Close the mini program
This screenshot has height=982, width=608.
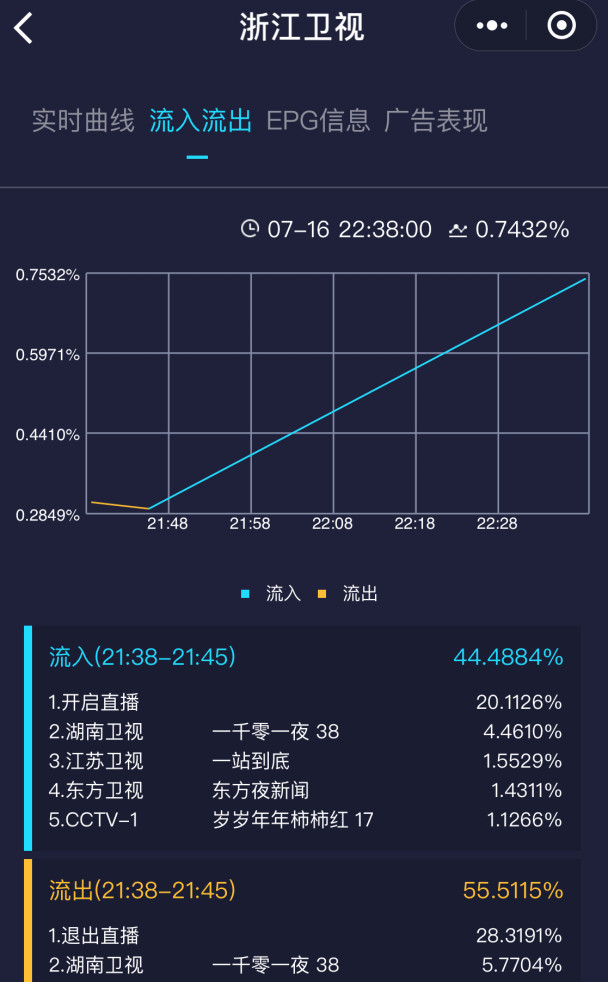click(562, 26)
